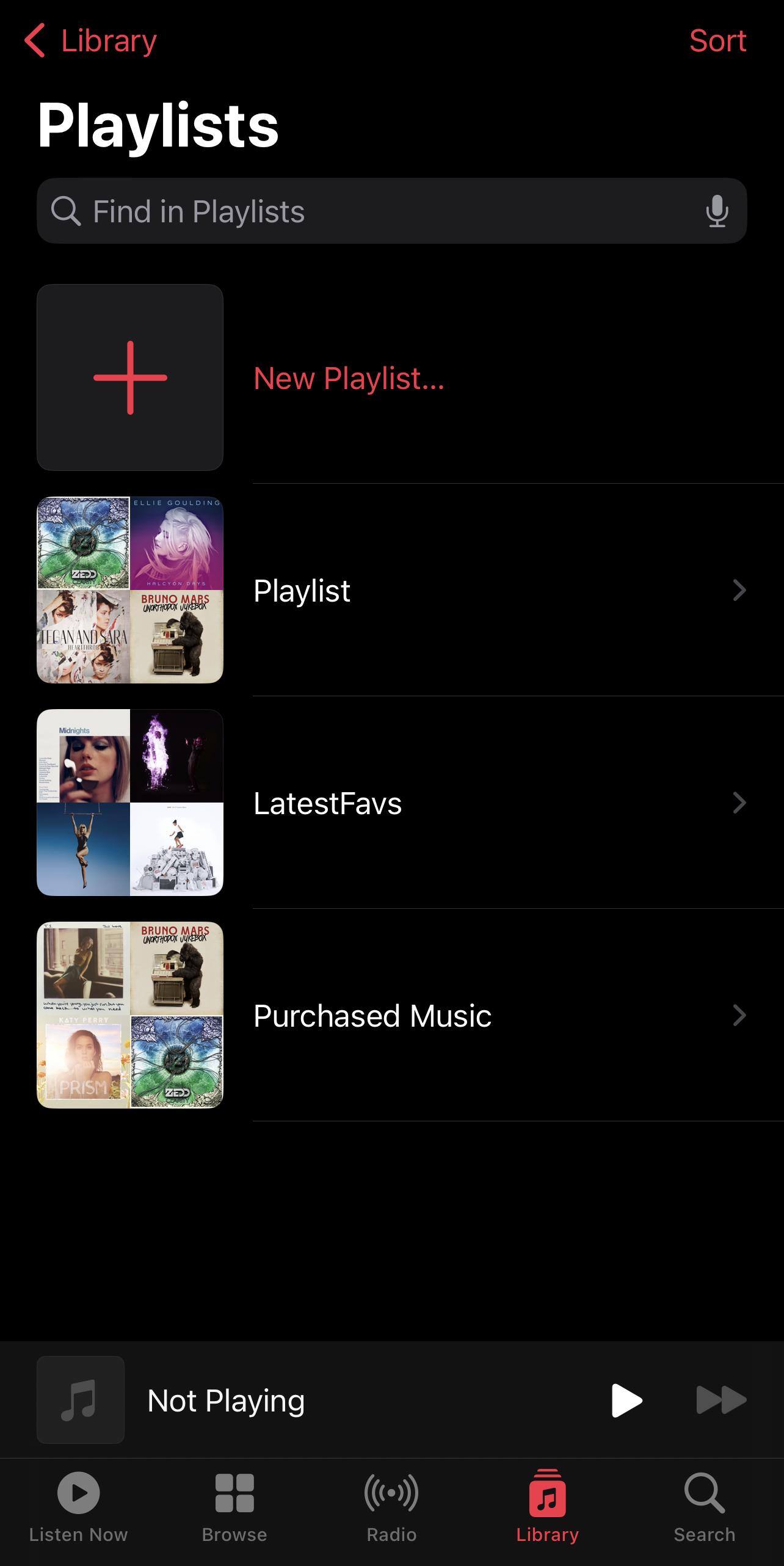Switch to the Radio tab

coord(391,1507)
